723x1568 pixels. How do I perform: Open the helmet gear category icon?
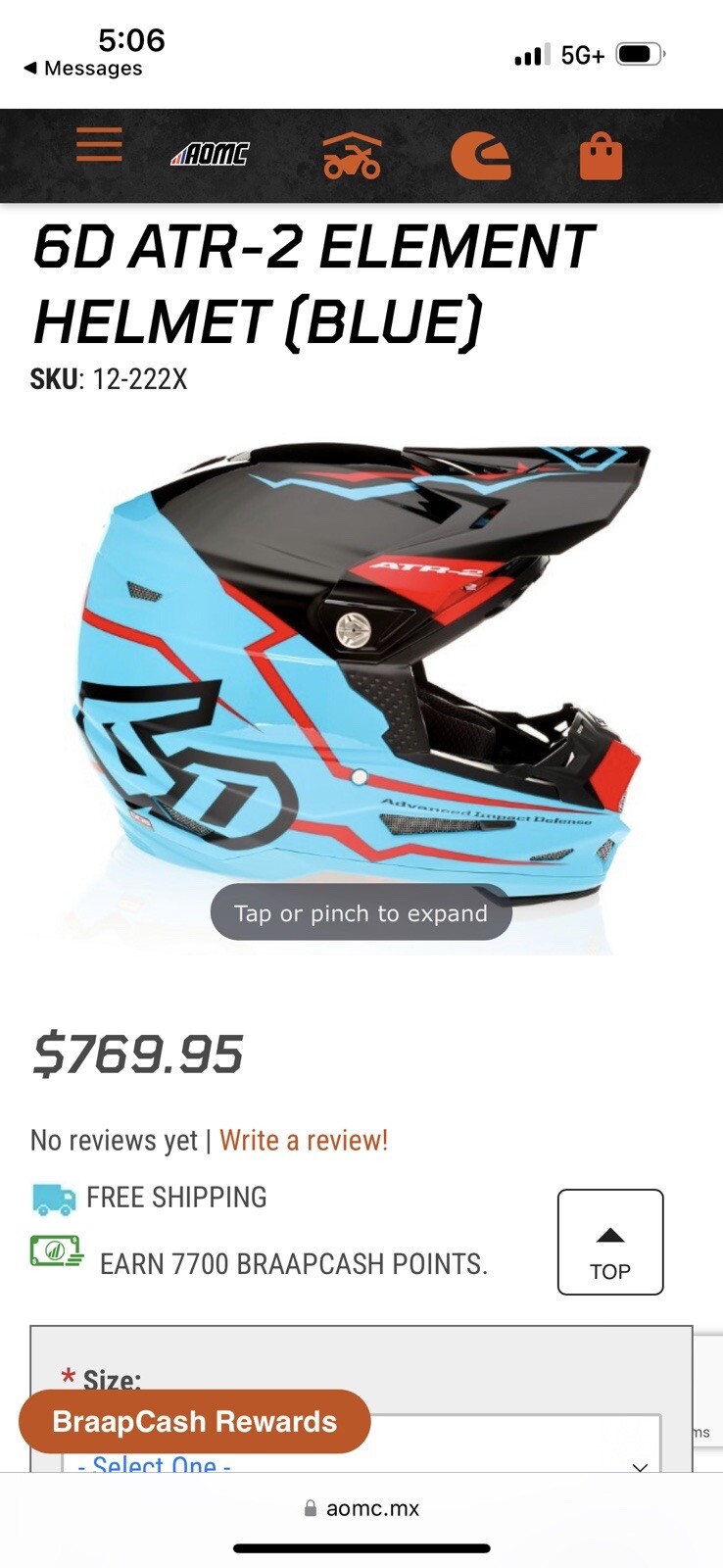[480, 157]
